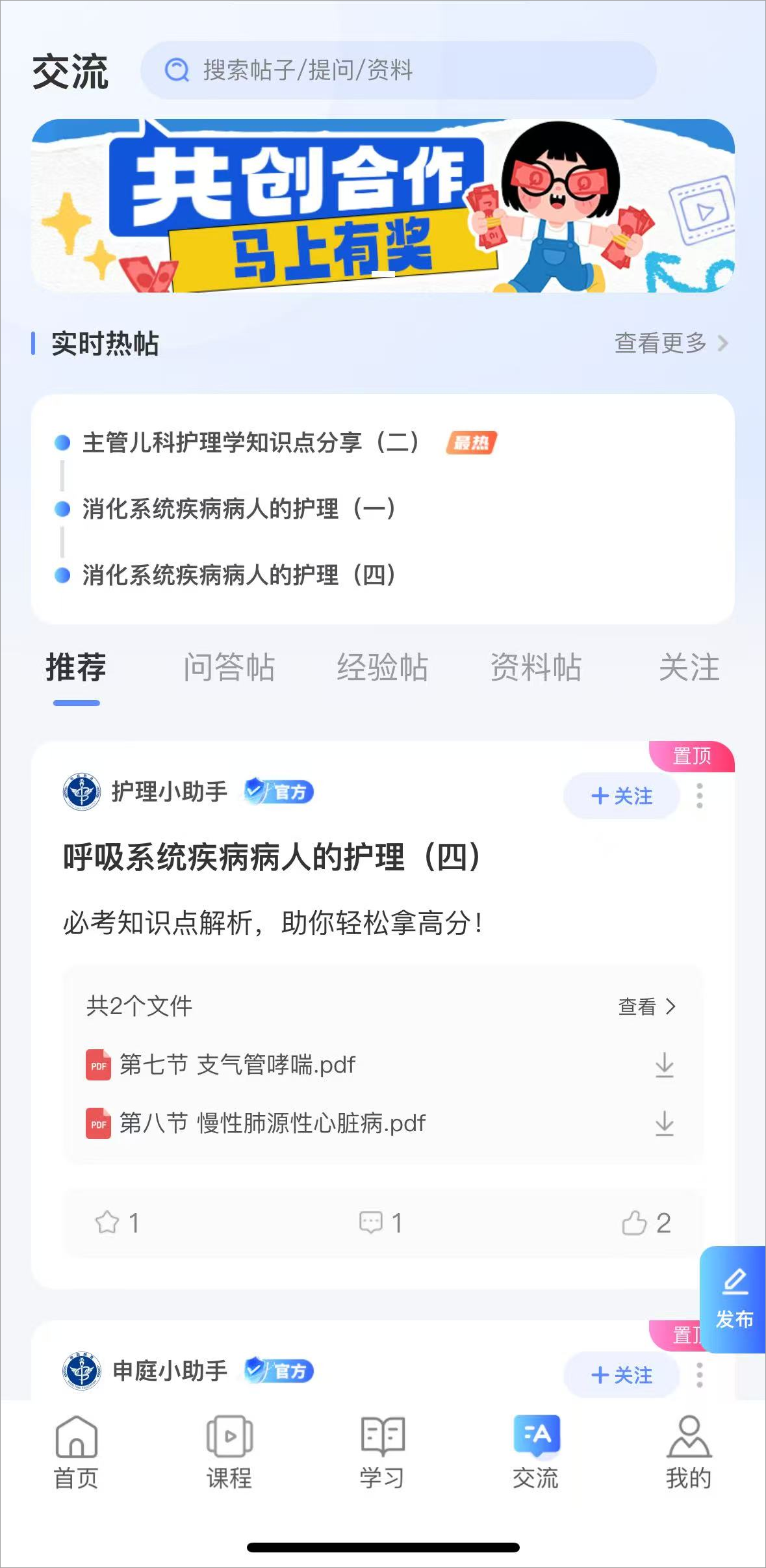Favorite the 呼吸系统疾病病人的护理（四） post with the star
Image resolution: width=766 pixels, height=1568 pixels.
coord(108,1223)
